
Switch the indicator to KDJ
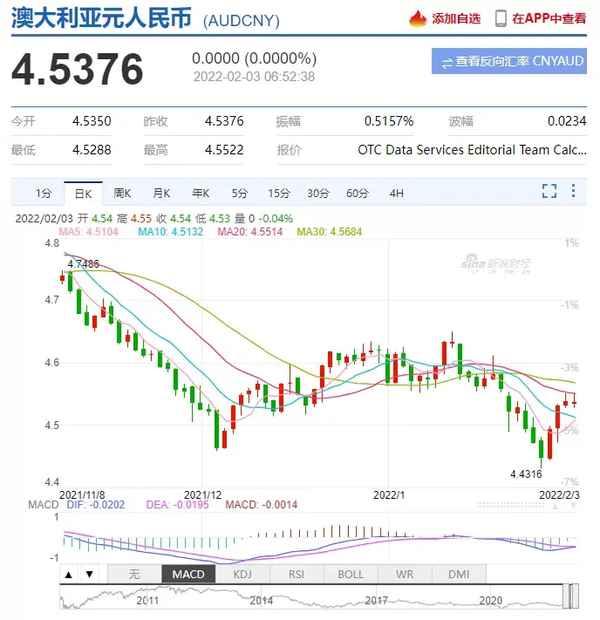pyautogui.click(x=242, y=574)
